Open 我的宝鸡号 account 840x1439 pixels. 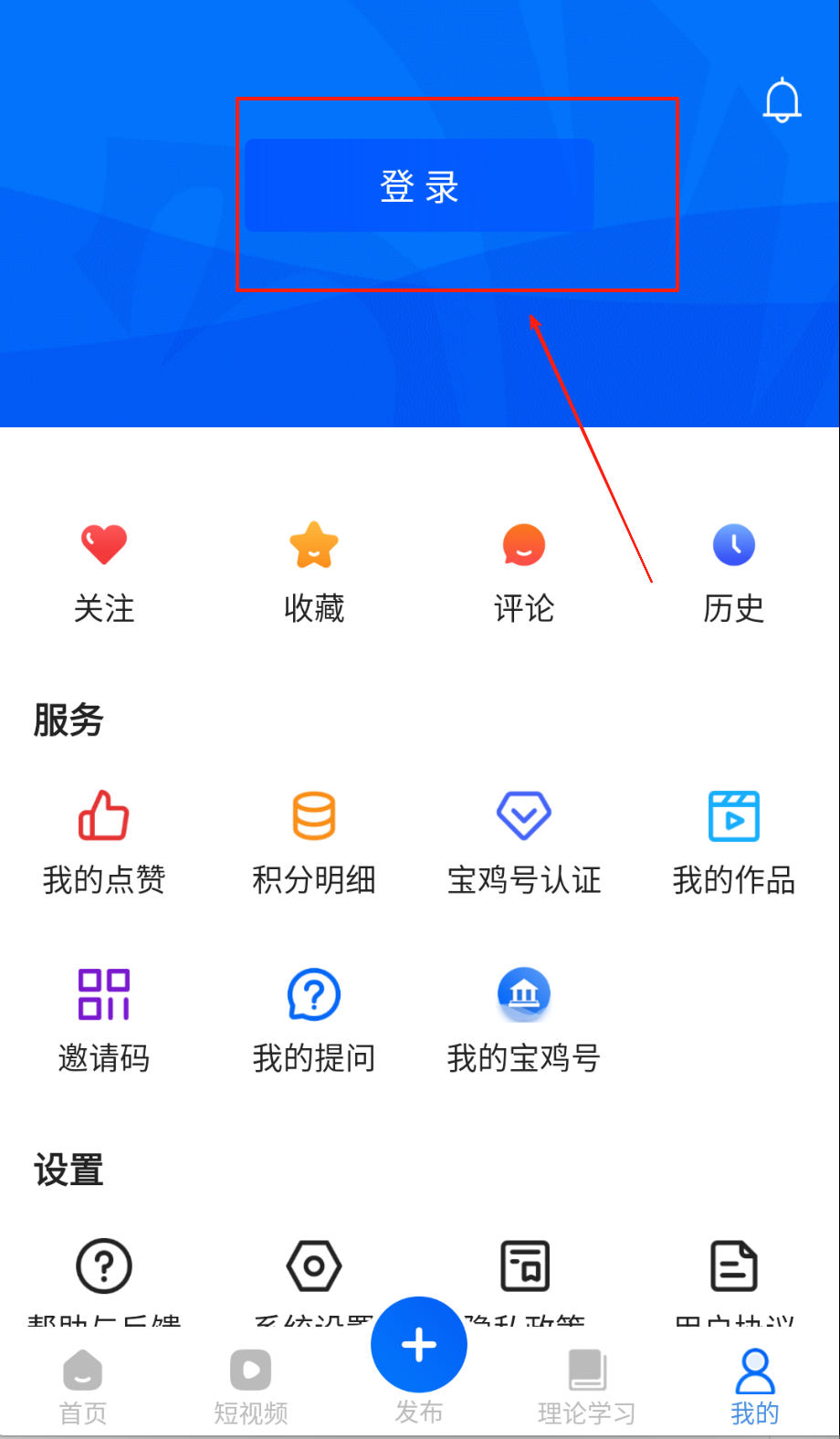pyautogui.click(x=523, y=1020)
